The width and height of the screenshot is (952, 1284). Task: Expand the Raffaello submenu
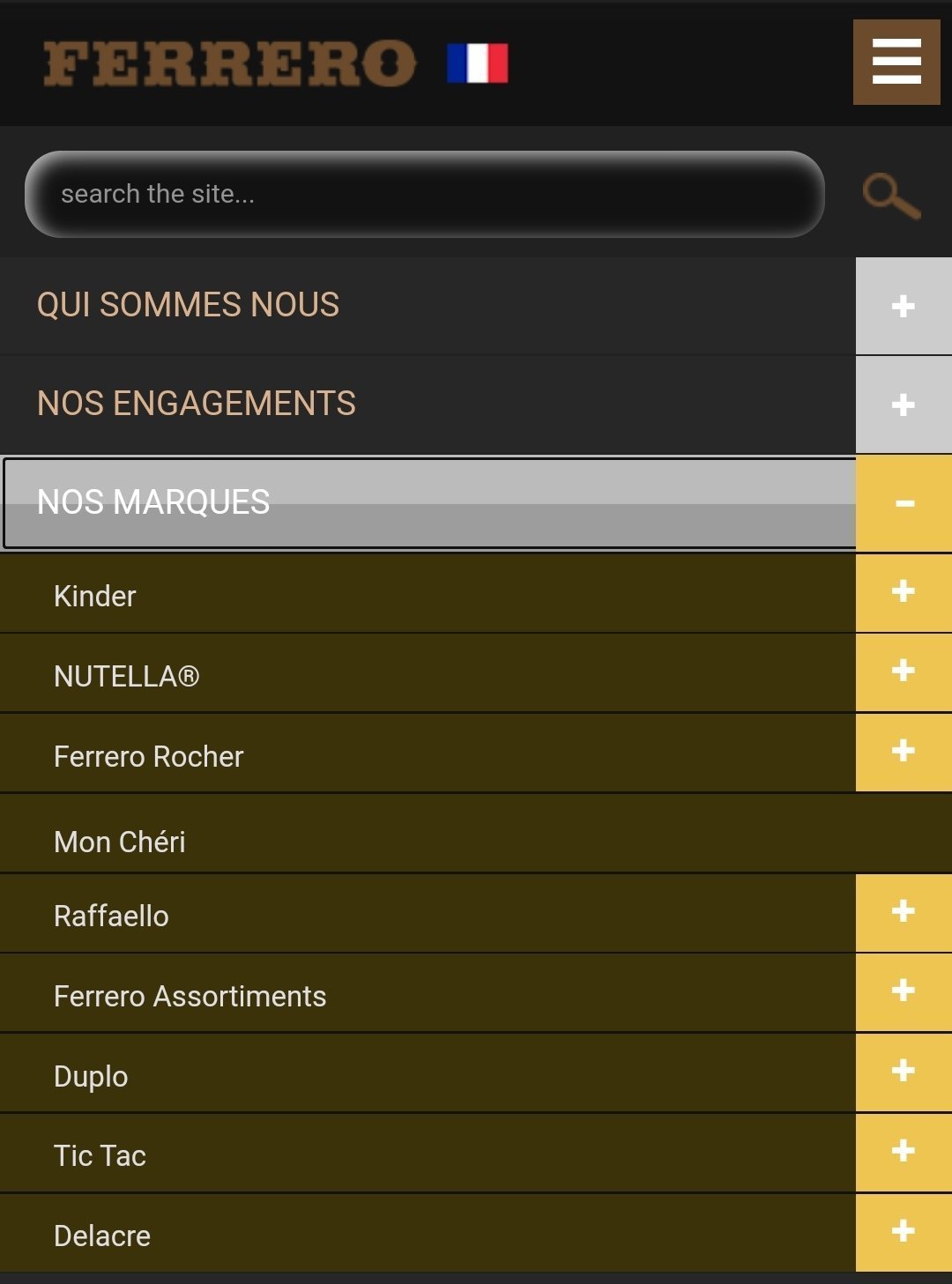point(903,911)
